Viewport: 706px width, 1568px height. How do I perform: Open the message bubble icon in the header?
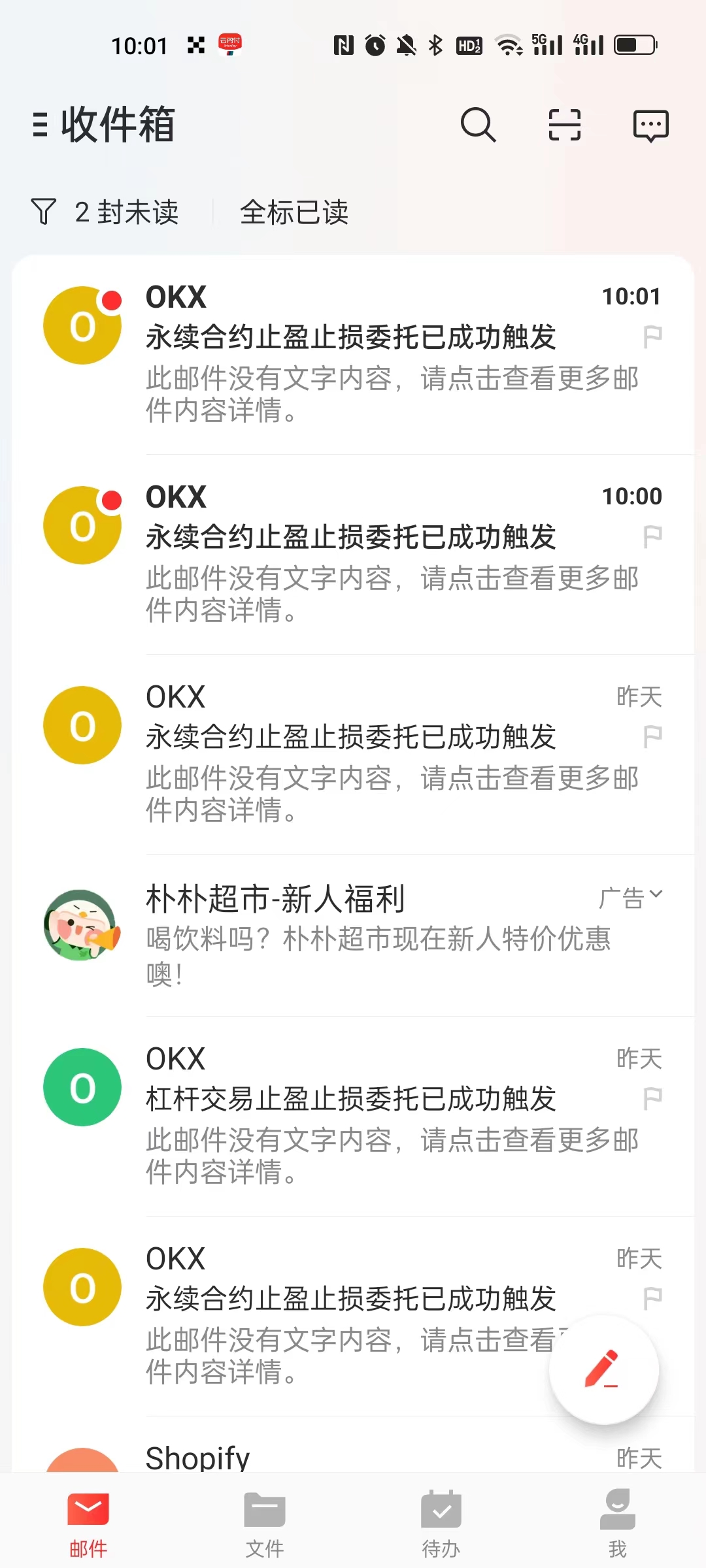(650, 125)
